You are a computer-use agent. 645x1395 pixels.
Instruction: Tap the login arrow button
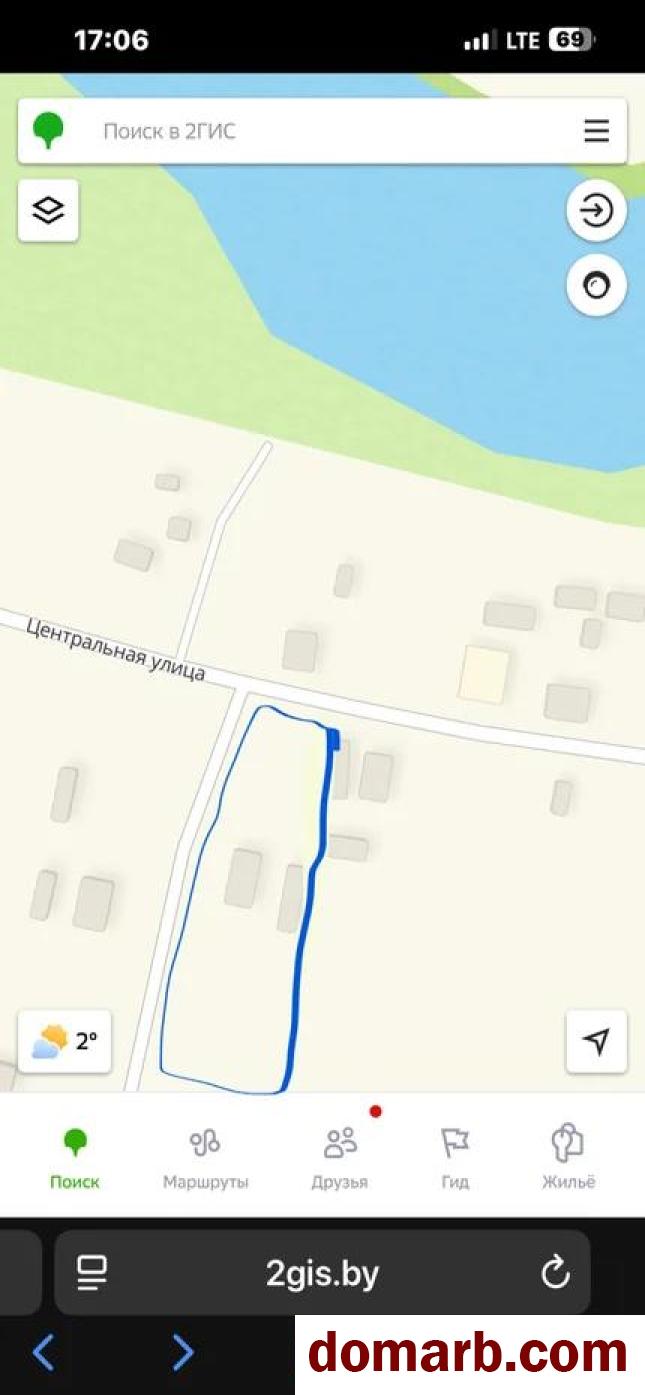(x=596, y=211)
